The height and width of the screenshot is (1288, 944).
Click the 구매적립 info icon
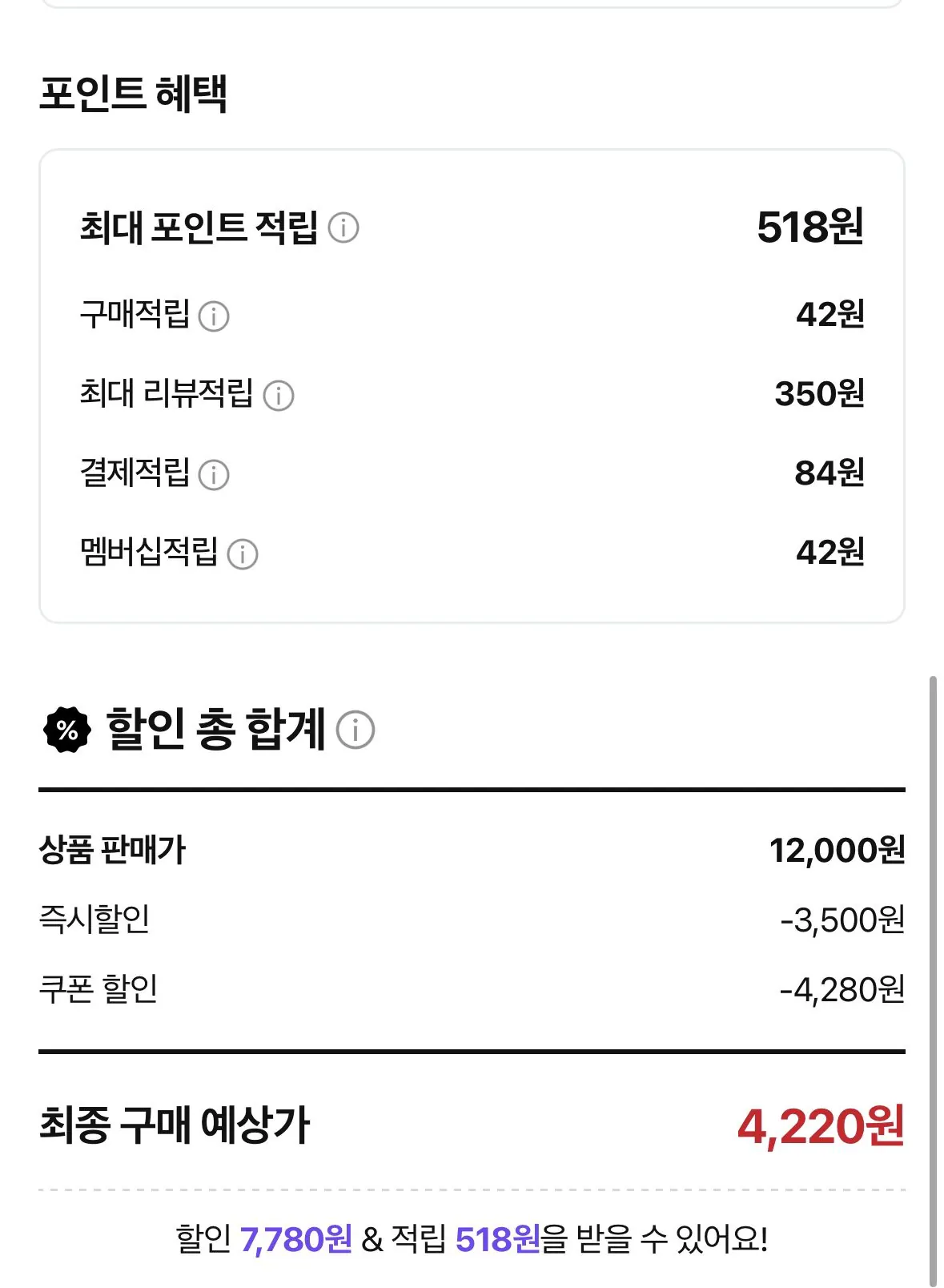(213, 316)
